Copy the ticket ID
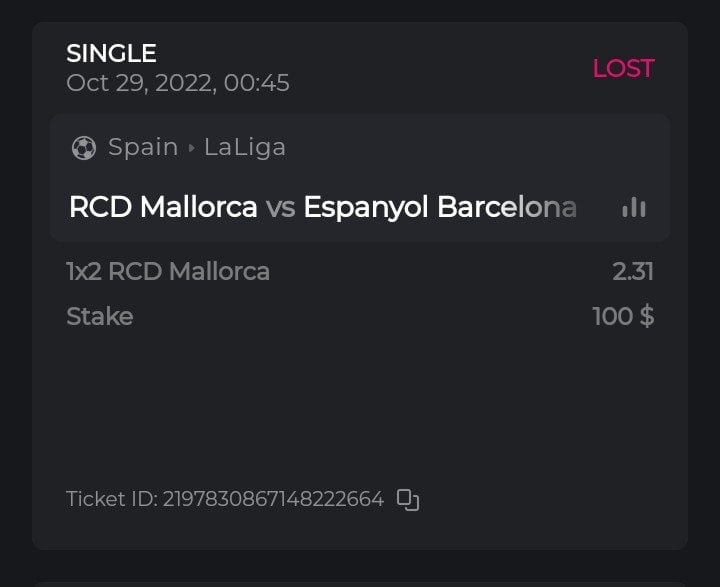720x587 pixels. 407,499
